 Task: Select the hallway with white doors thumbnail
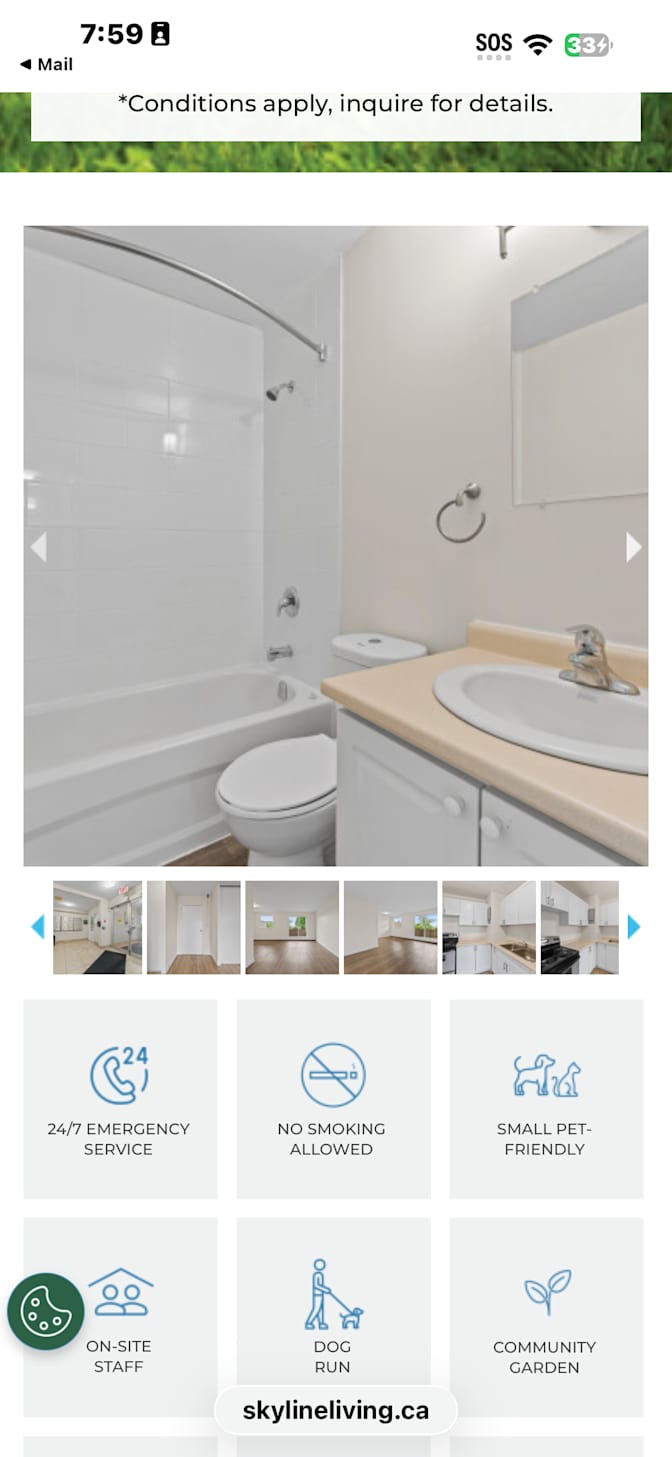tap(194, 927)
